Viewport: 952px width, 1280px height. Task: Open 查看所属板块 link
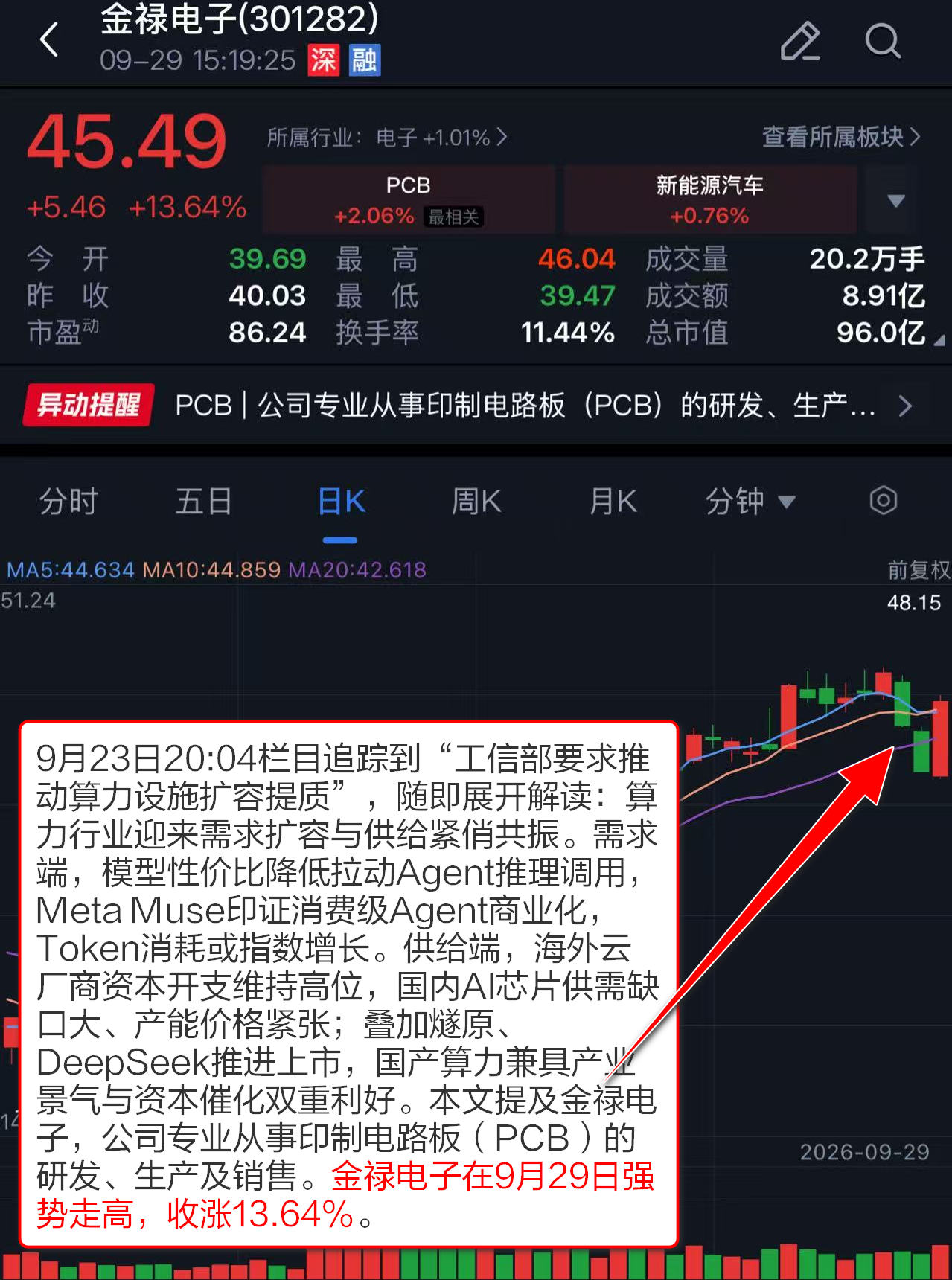[x=841, y=137]
